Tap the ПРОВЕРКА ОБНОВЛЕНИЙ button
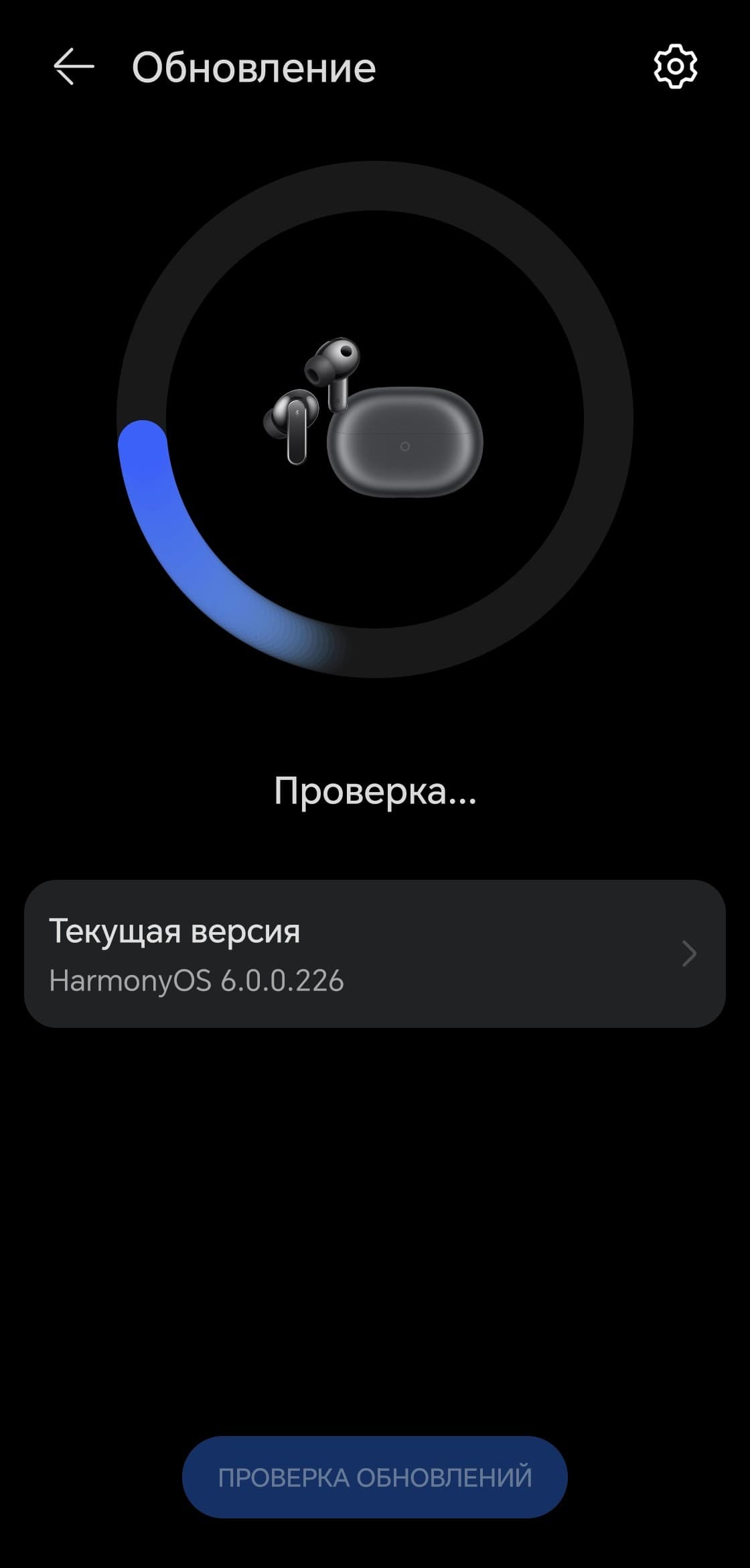 [x=374, y=1477]
